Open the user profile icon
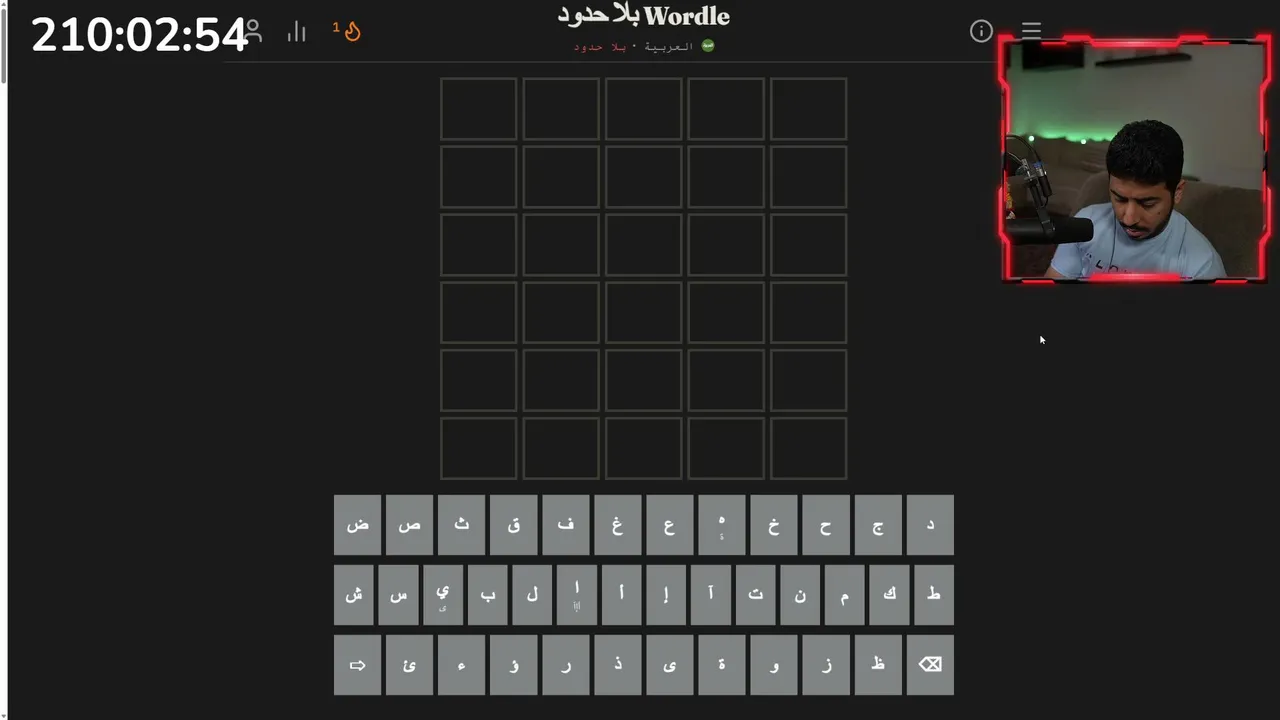The image size is (1280, 720). [x=254, y=32]
